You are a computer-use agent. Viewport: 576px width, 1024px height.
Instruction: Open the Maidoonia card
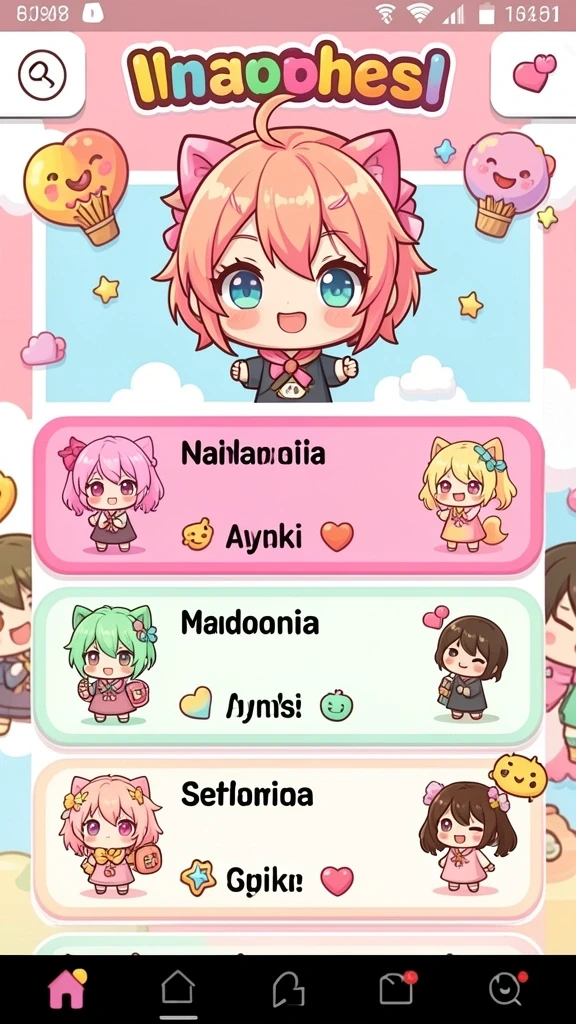pos(288,666)
